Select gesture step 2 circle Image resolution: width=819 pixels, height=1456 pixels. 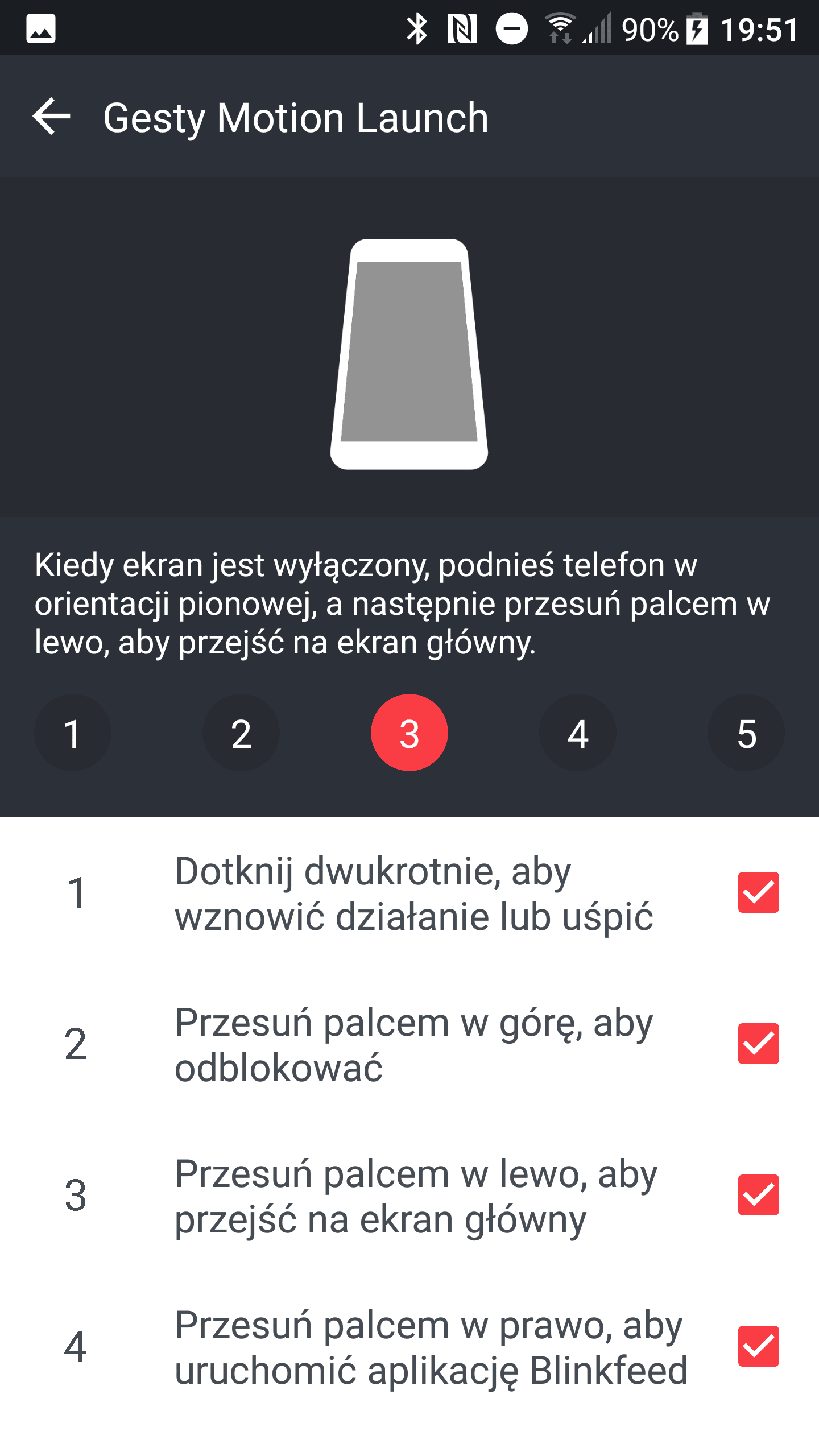pos(241,733)
